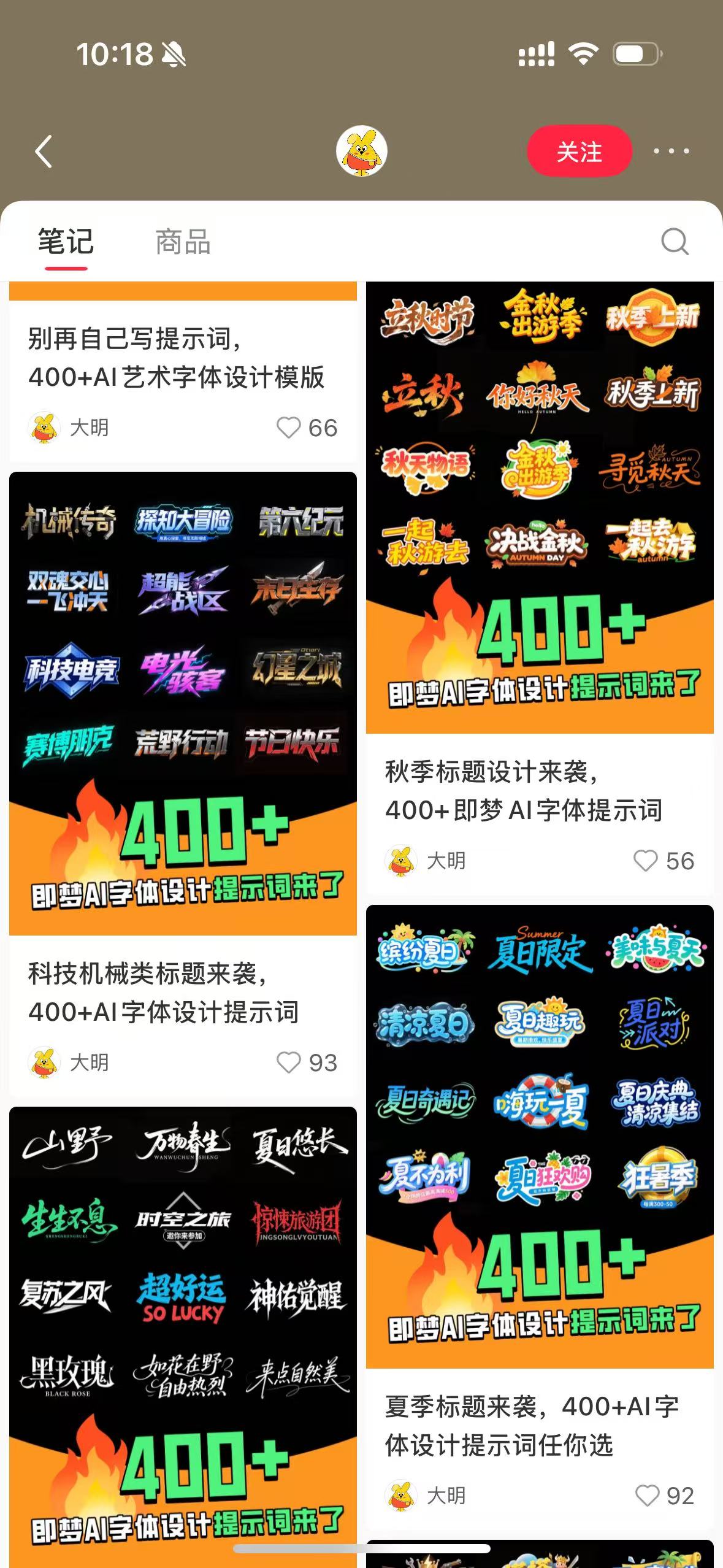Like the 秋季标题设计来袭 note
The image size is (723, 1568).
646,861
